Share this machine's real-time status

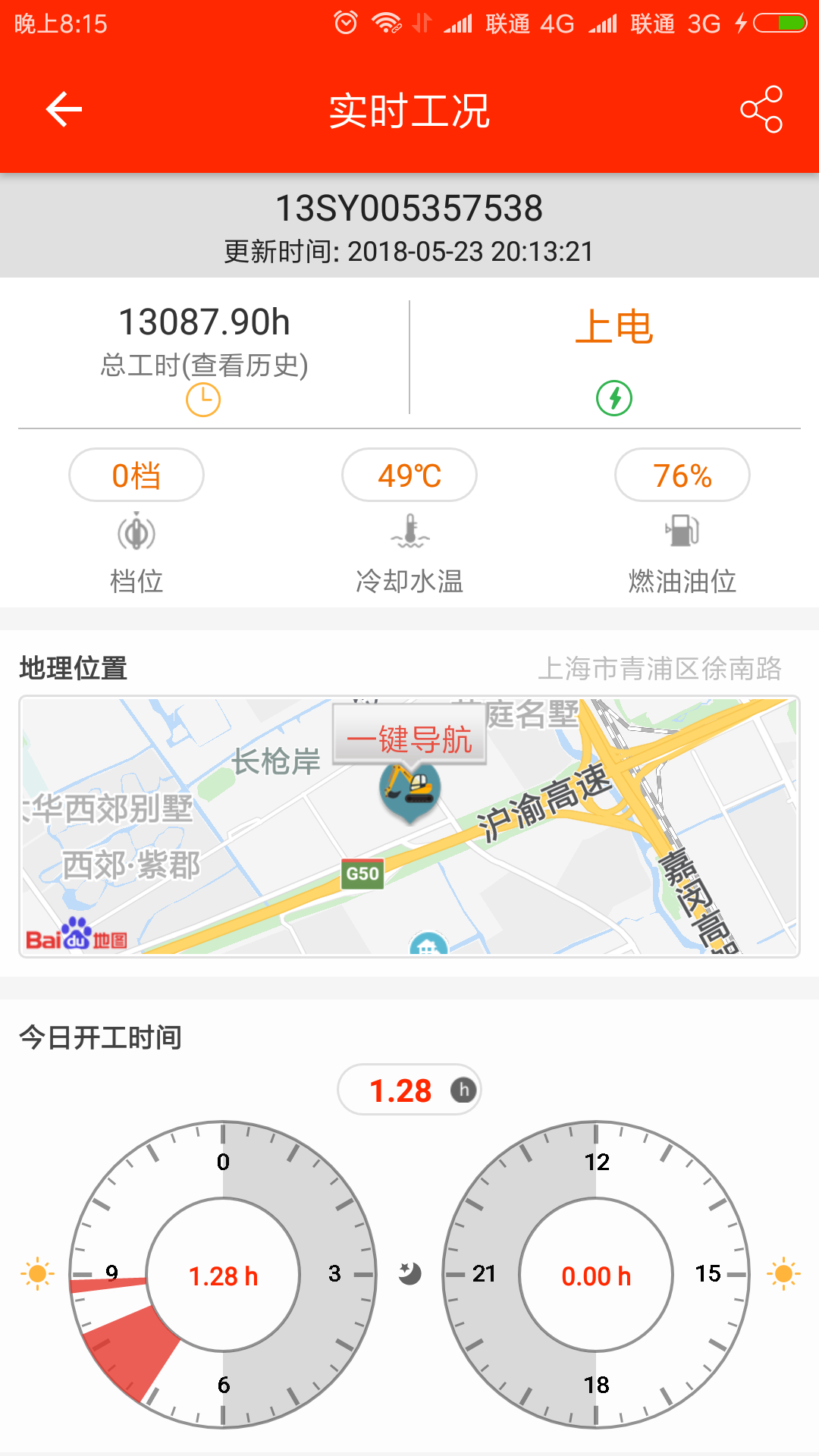(x=761, y=110)
